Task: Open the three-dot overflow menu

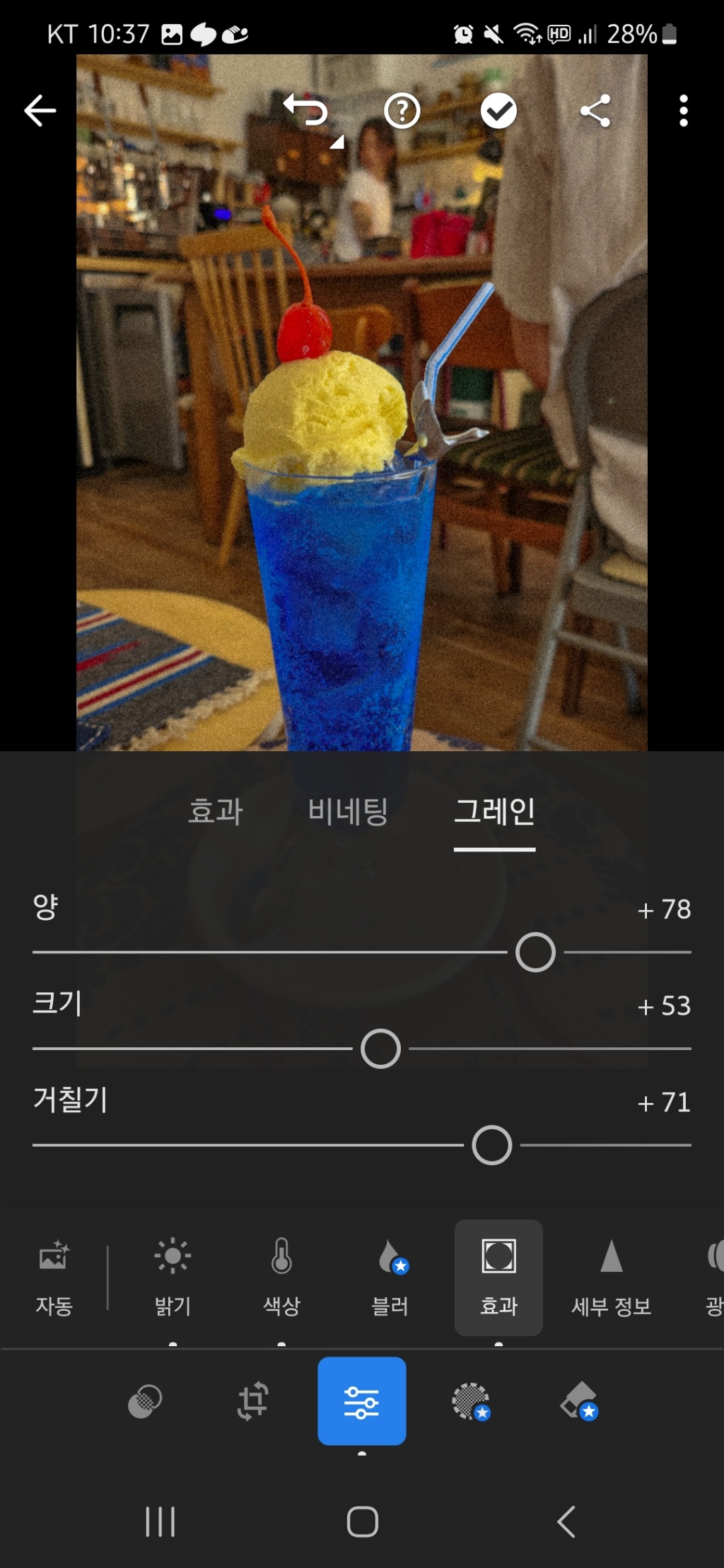Action: click(683, 111)
